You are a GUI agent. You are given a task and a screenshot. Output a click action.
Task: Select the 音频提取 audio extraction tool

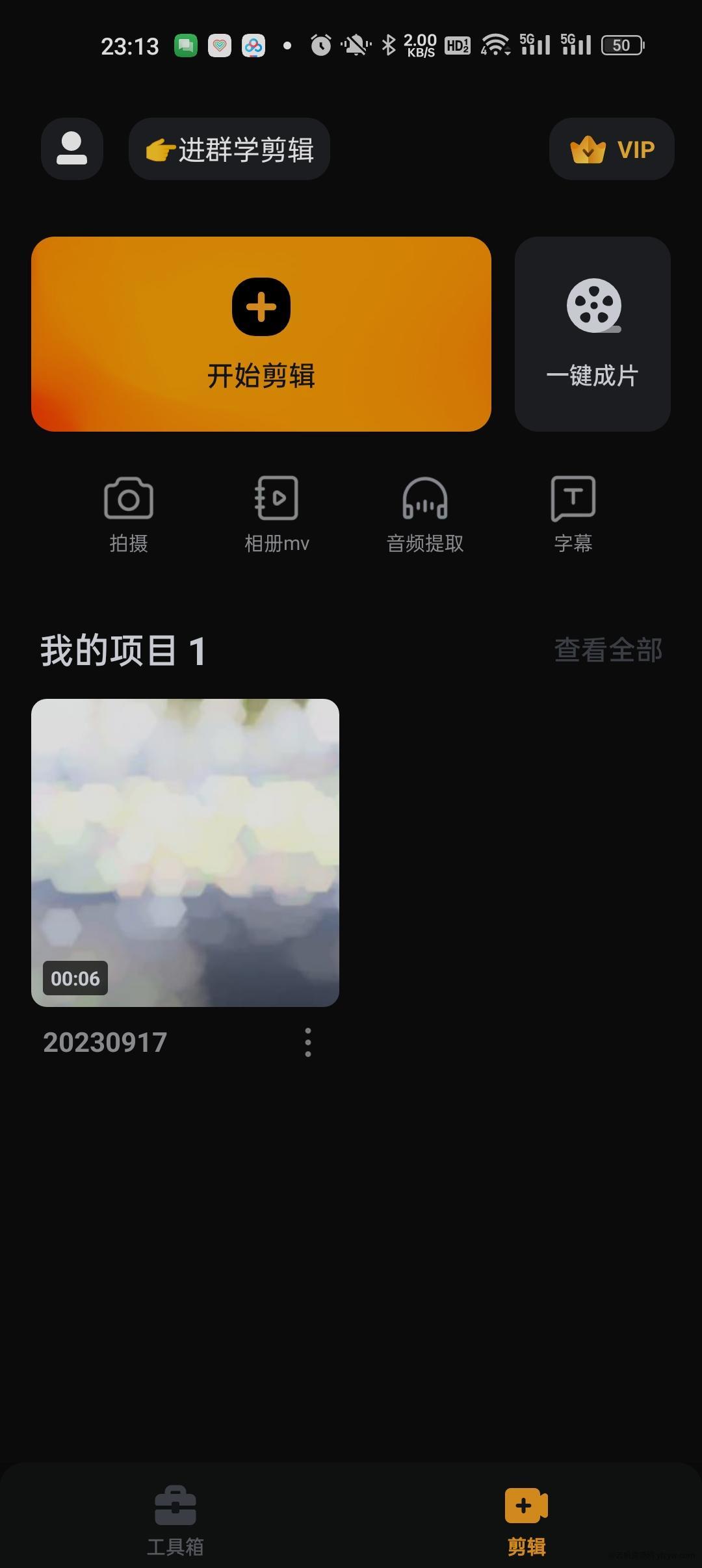[425, 514]
